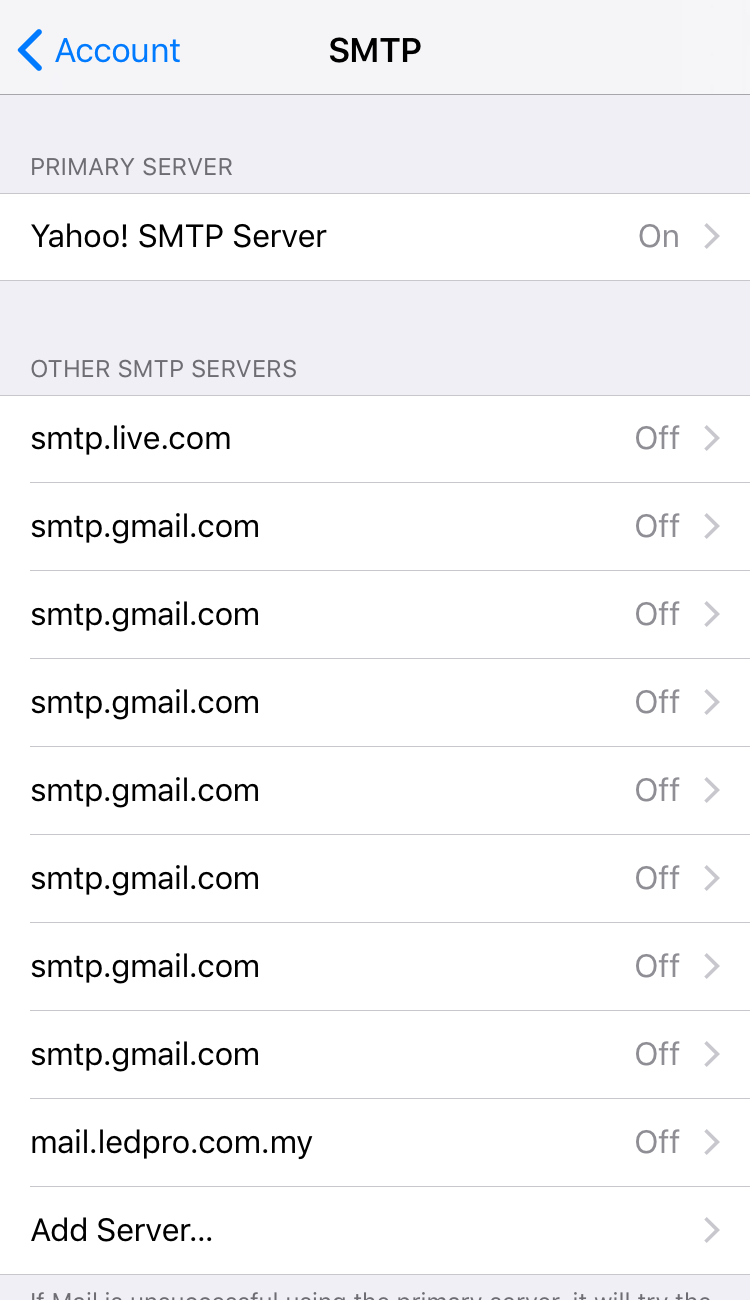Open the smtp.live.com server row

(375, 439)
